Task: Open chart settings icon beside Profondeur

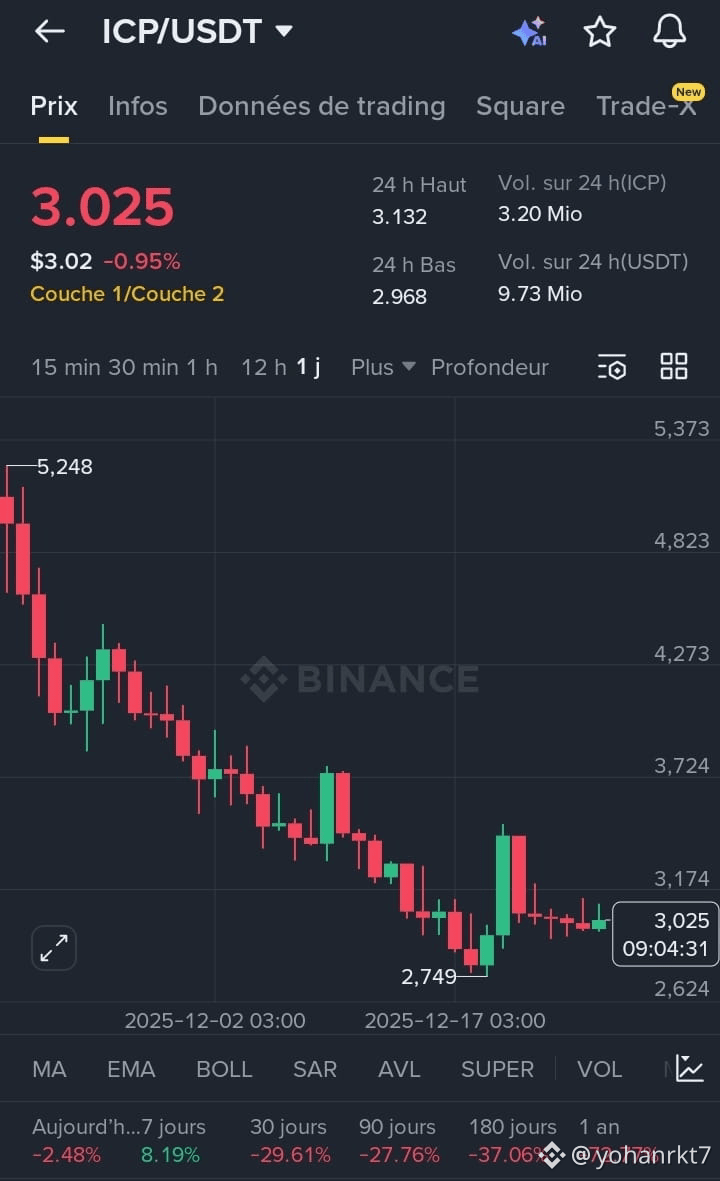Action: click(x=611, y=367)
